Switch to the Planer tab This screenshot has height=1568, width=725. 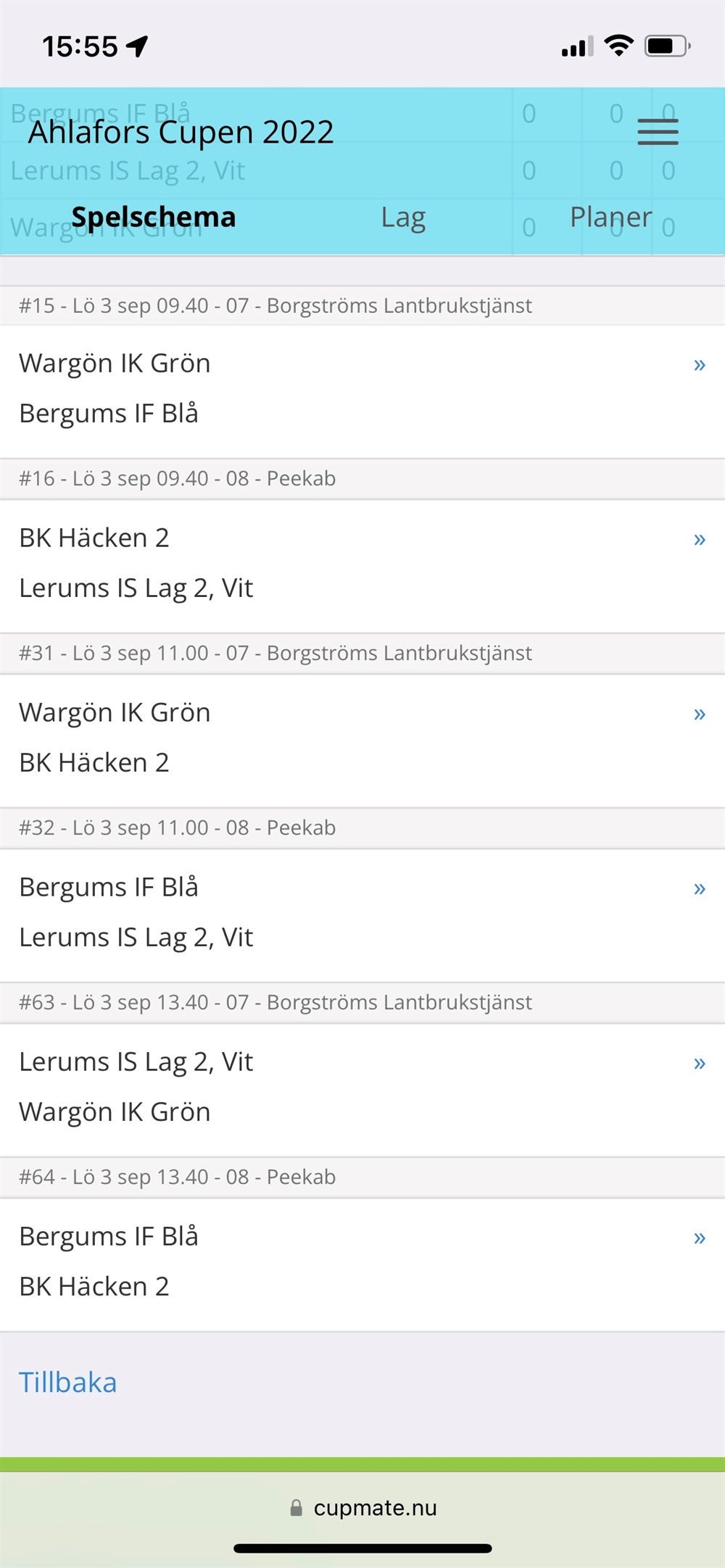610,217
